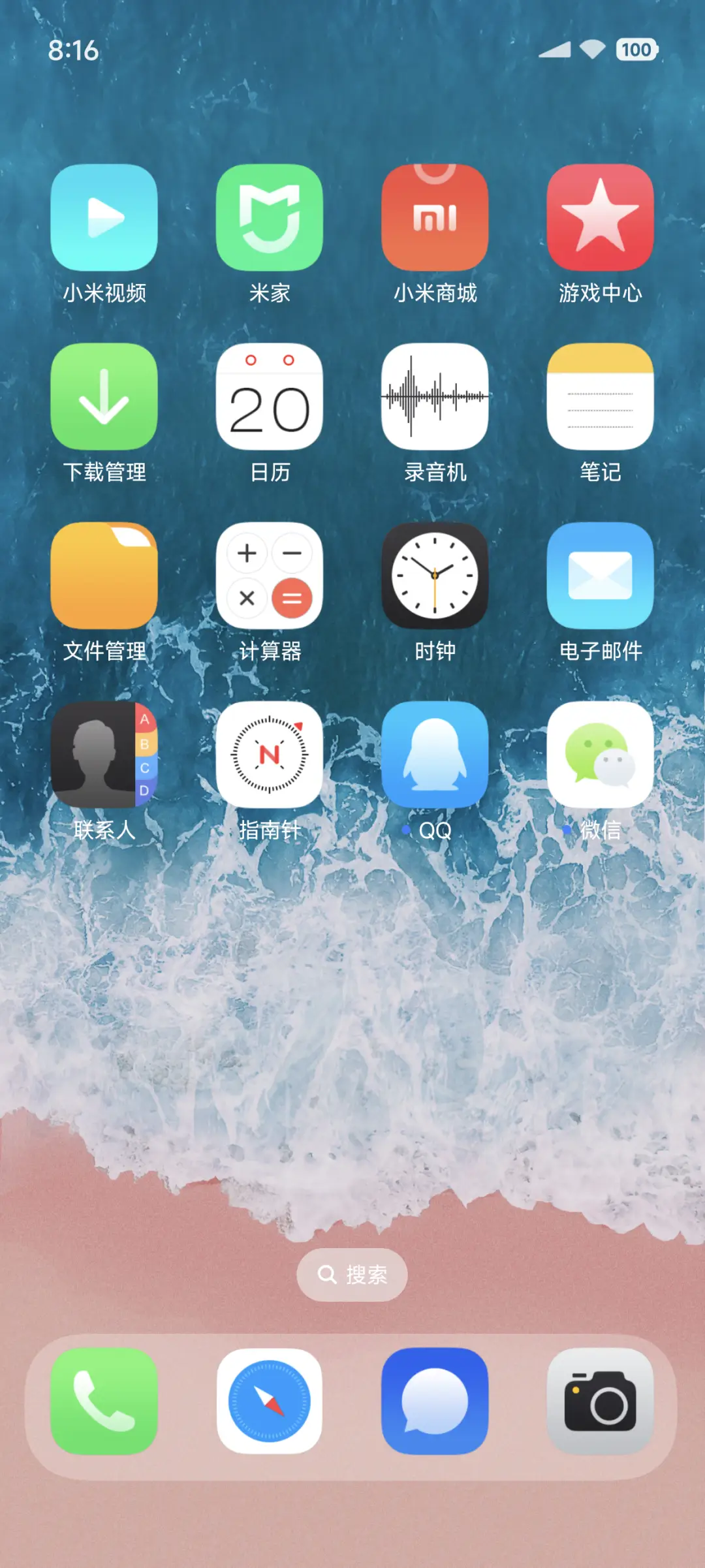Tap the 搜索 search bar

click(352, 1274)
